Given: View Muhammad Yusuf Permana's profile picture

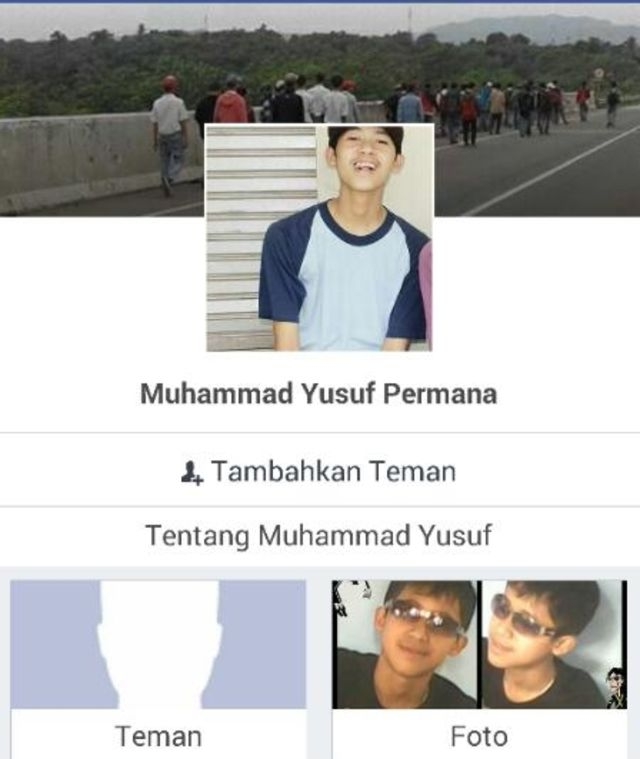Looking at the screenshot, I should (x=319, y=238).
